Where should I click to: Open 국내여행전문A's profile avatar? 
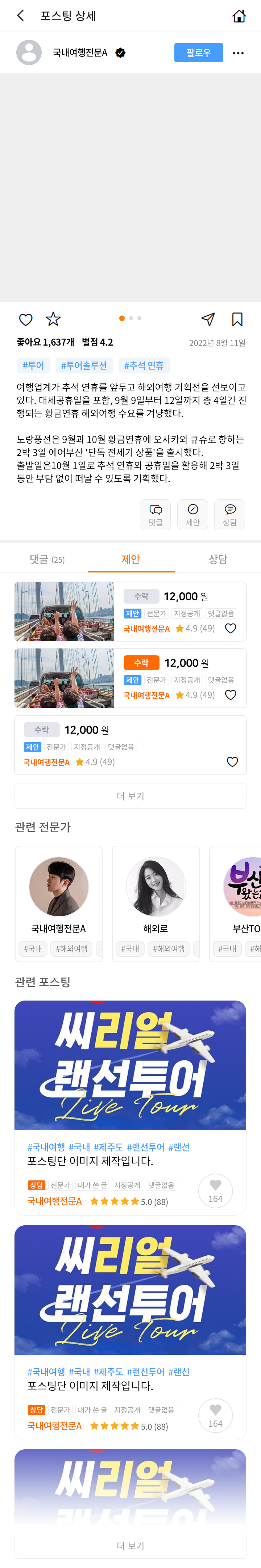[29, 53]
